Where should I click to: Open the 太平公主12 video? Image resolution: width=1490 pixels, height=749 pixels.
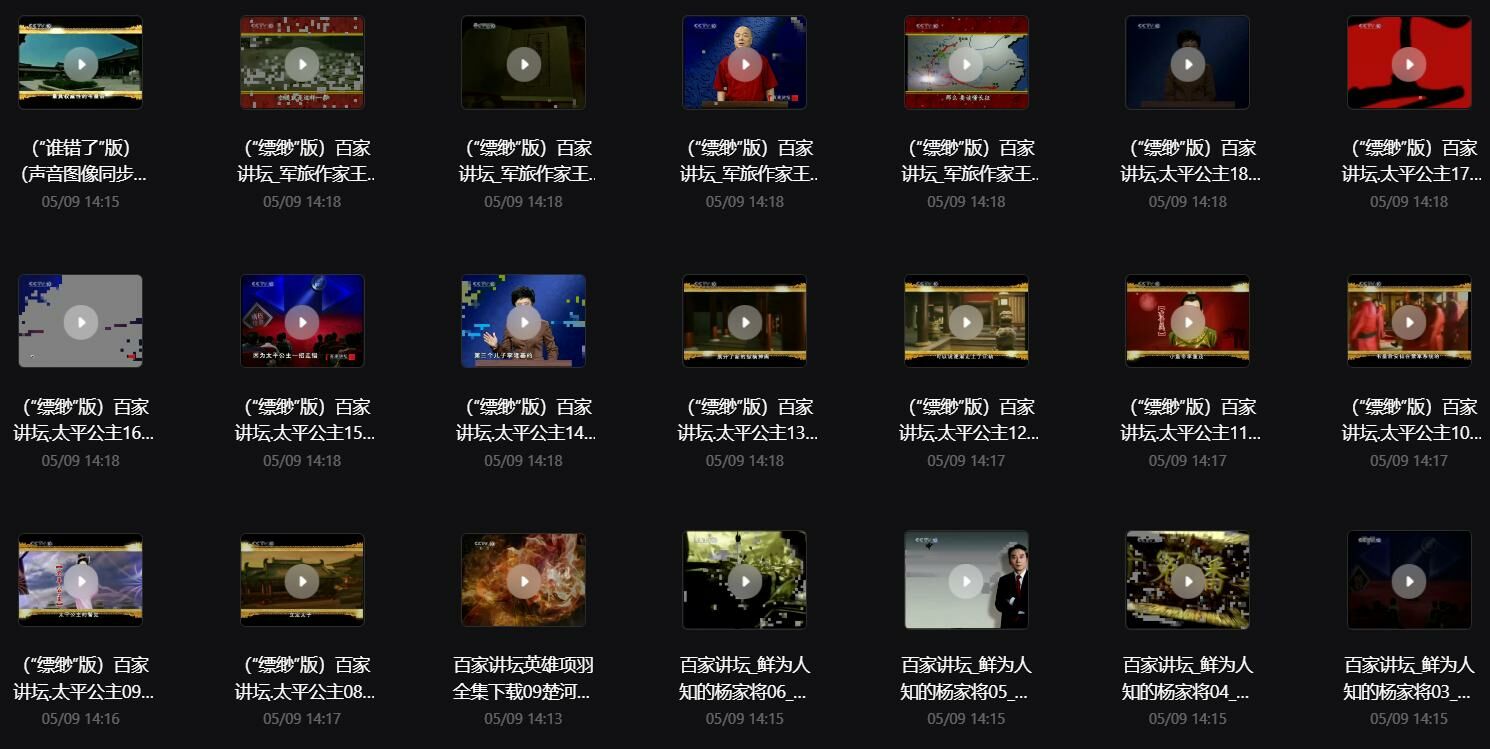pyautogui.click(x=966, y=322)
